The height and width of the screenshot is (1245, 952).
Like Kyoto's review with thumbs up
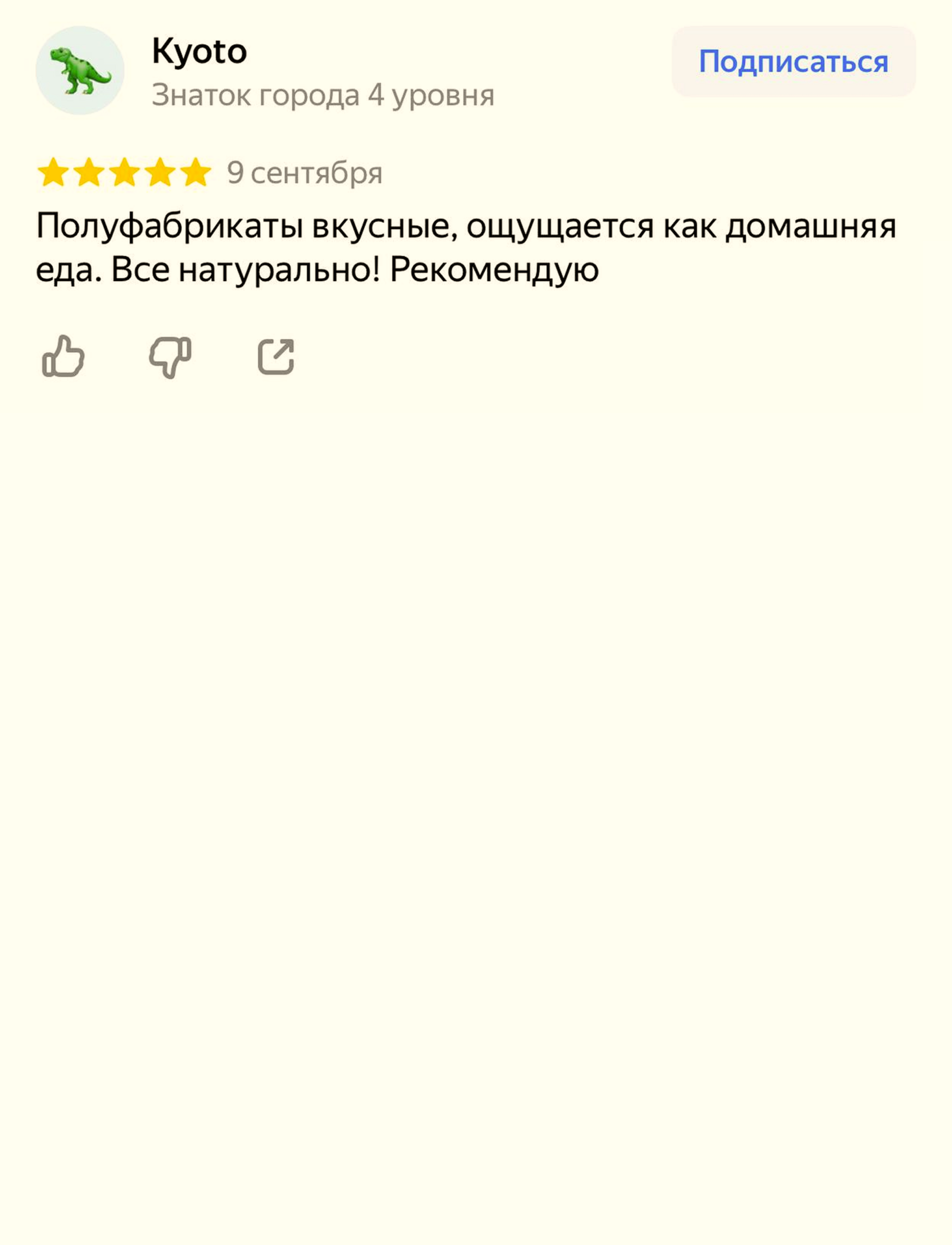point(63,356)
